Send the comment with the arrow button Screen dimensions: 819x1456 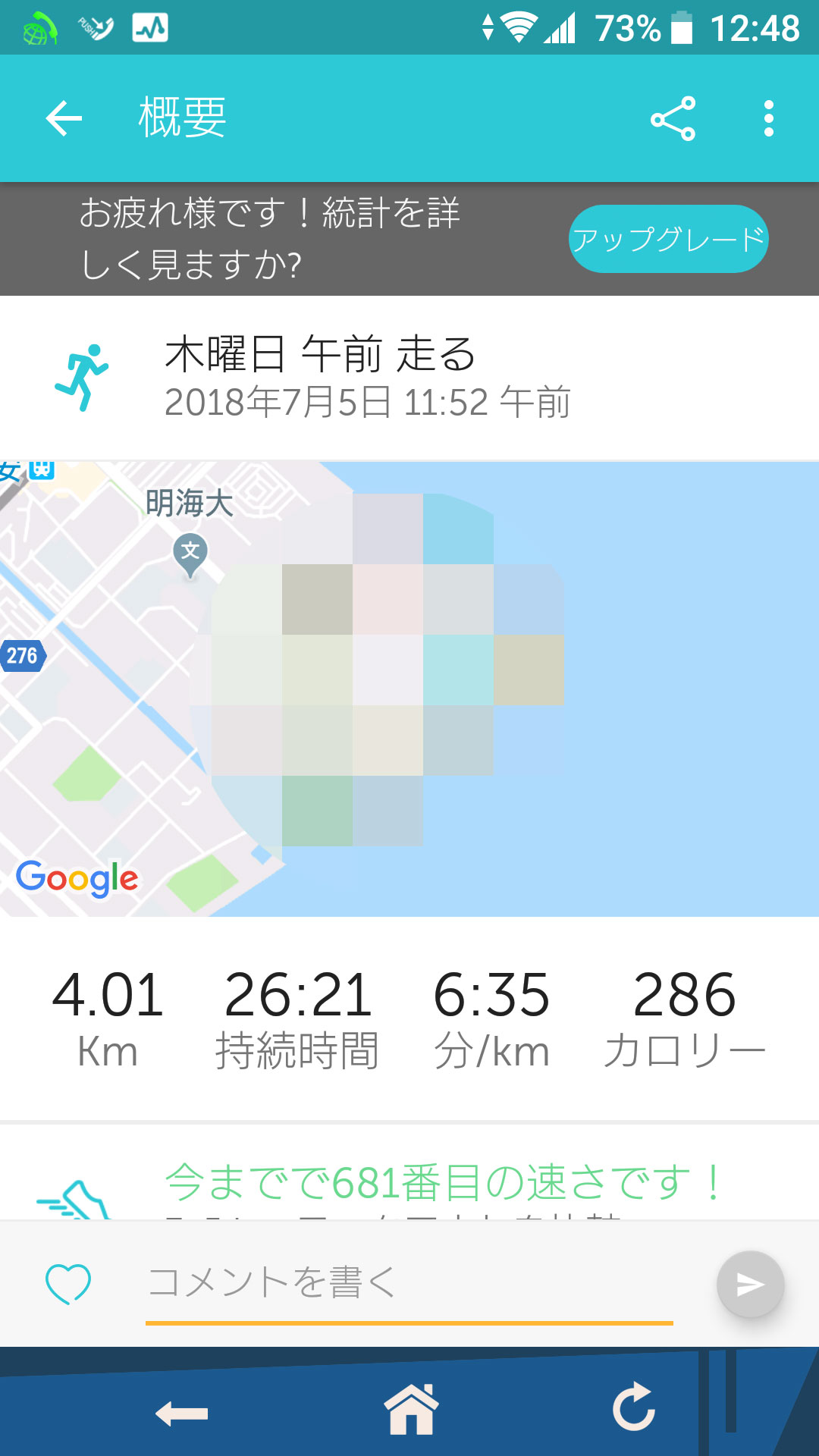pos(750,1284)
